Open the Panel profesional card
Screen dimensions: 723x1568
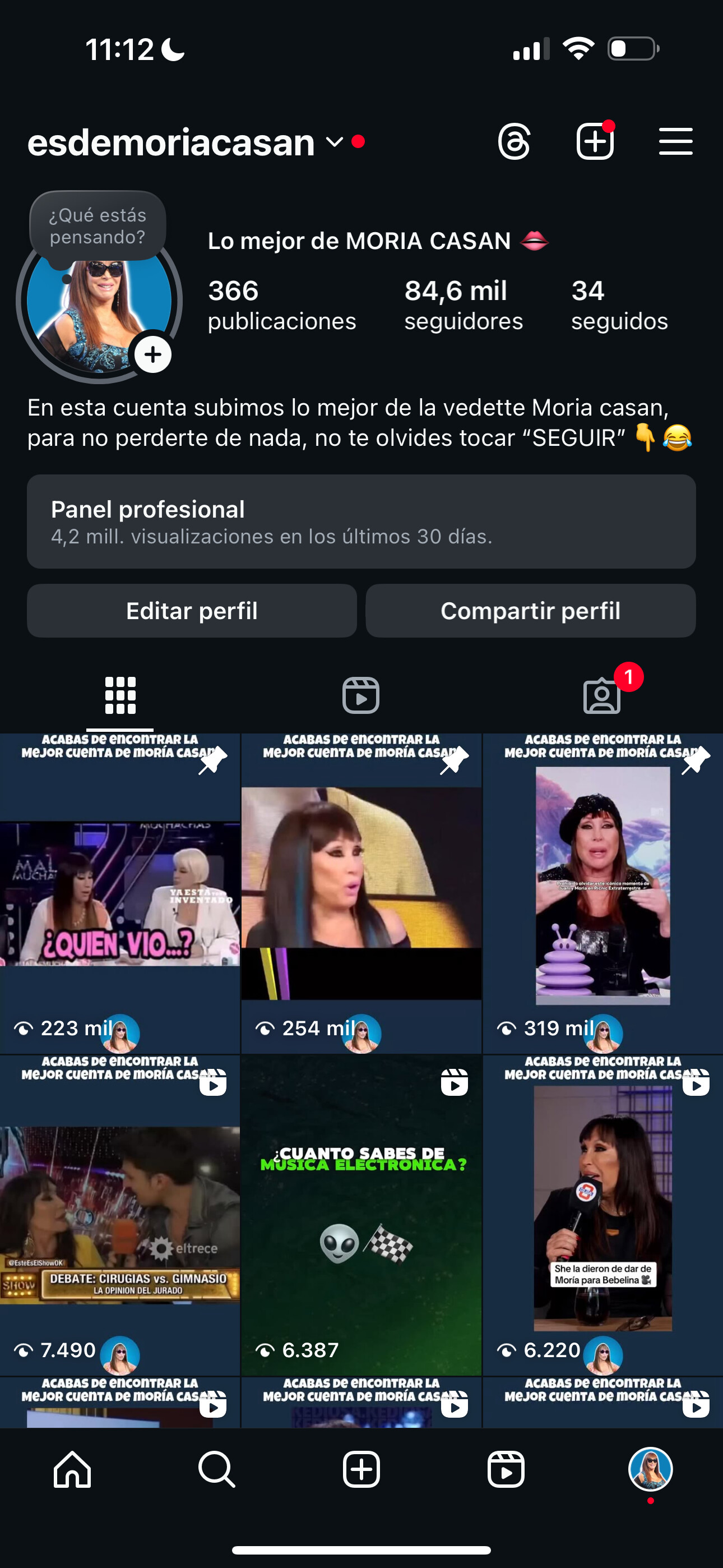click(x=361, y=522)
